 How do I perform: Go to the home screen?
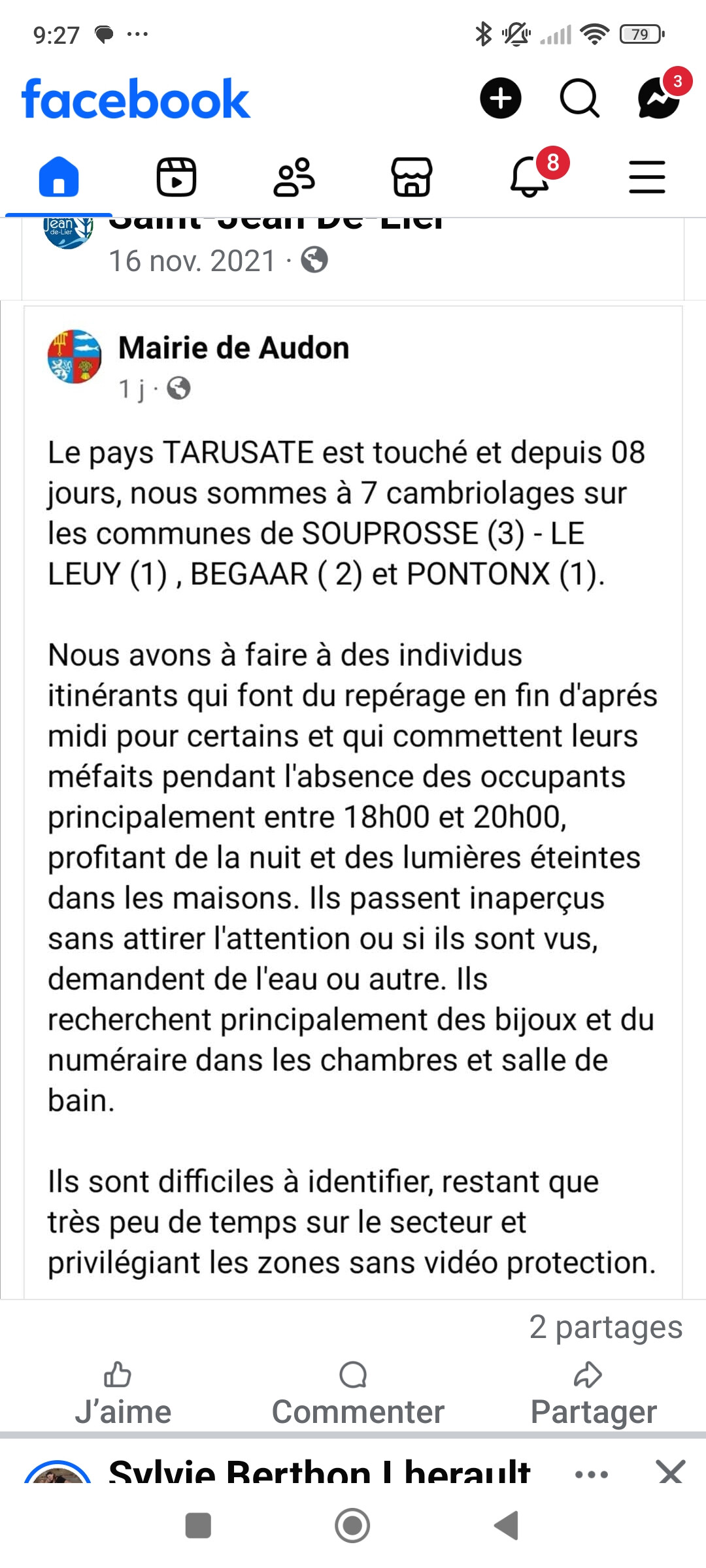[352, 1526]
